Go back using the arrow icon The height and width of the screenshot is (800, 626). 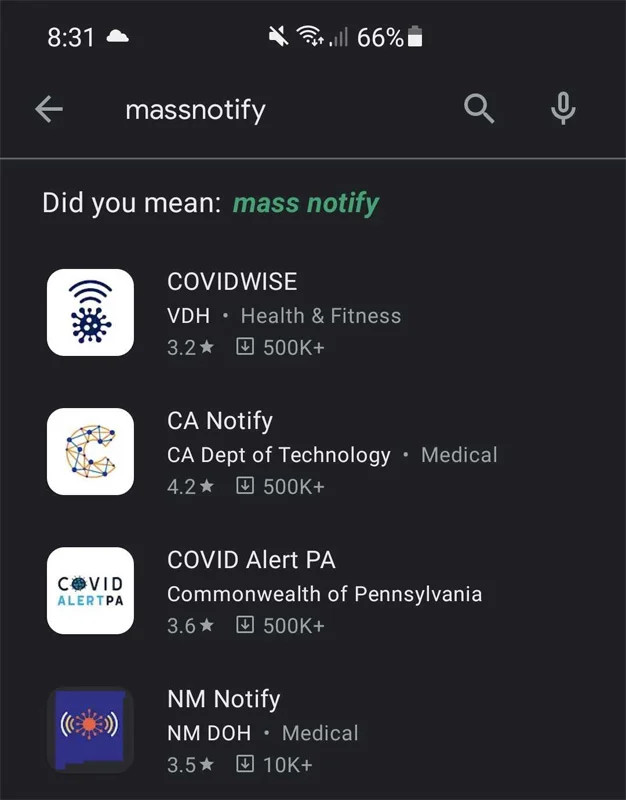pyautogui.click(x=49, y=110)
